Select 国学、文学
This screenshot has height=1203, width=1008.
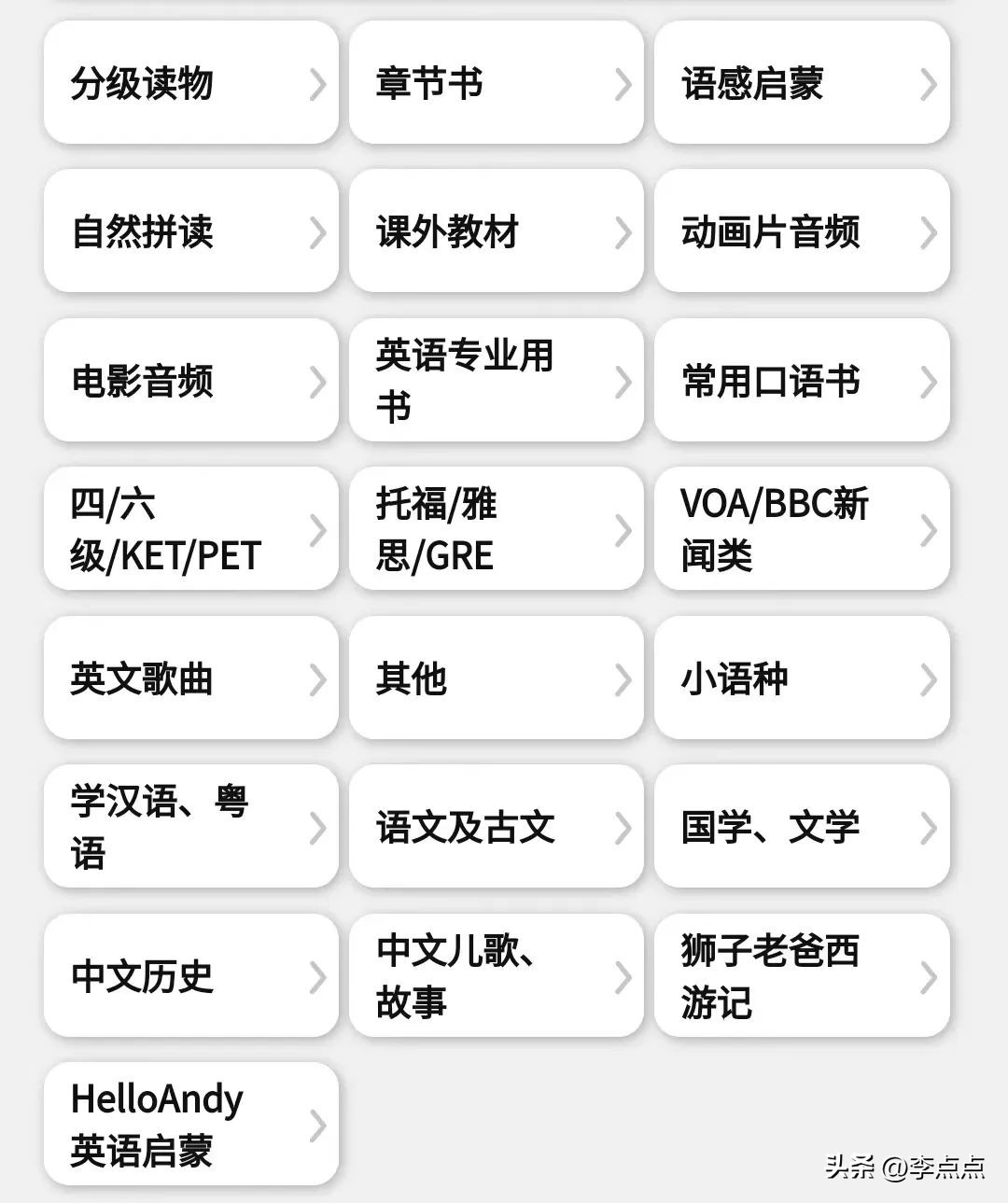[x=801, y=826]
